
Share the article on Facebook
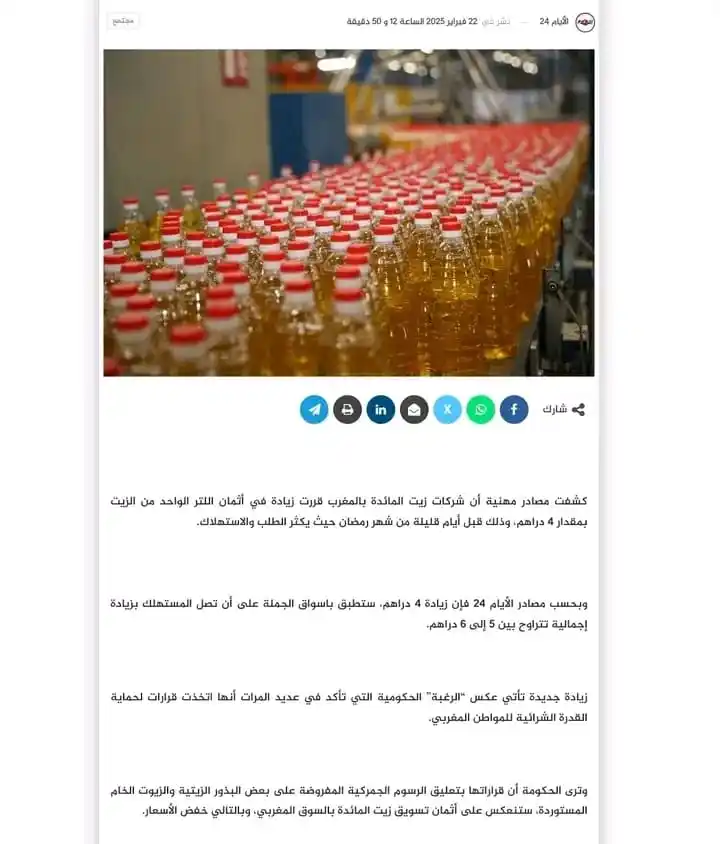513,409
